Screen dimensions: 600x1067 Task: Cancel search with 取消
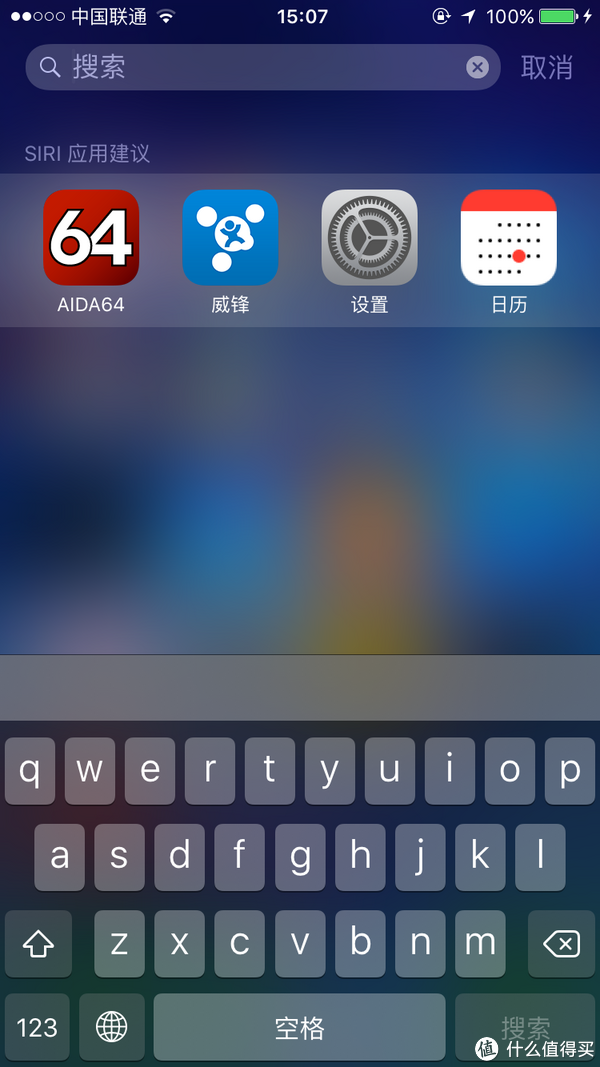tap(547, 67)
